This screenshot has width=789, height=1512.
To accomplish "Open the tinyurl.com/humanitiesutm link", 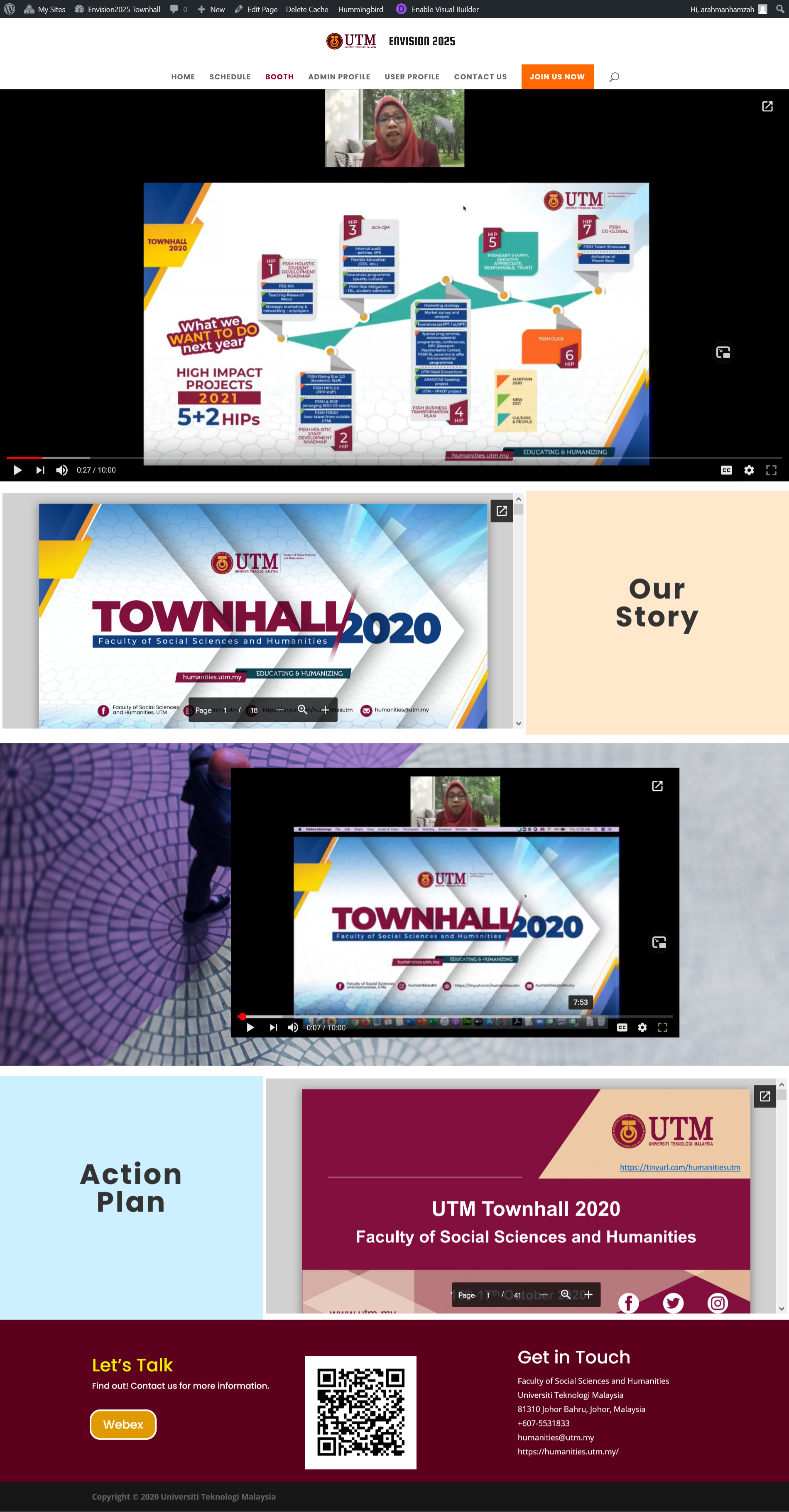I will click(680, 1167).
